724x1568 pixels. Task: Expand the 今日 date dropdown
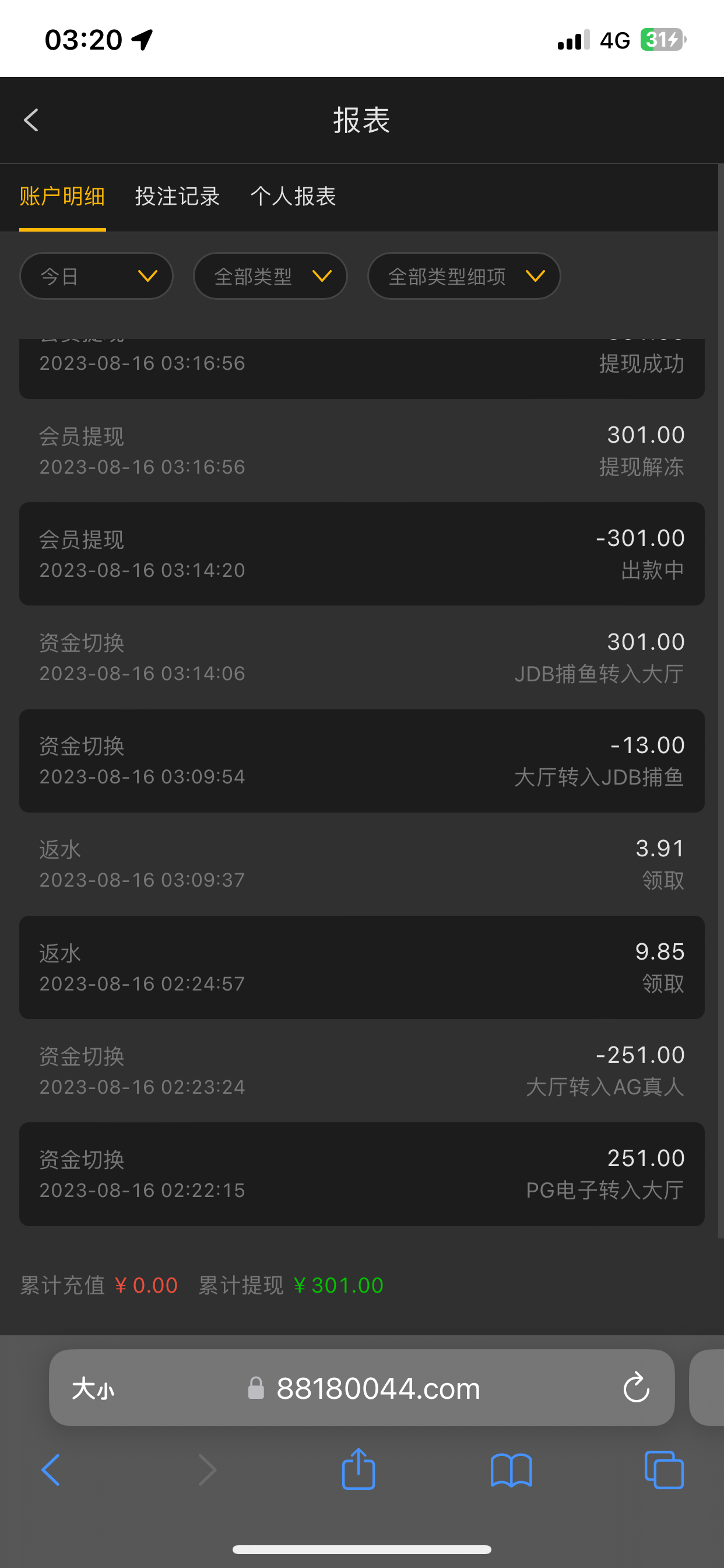96,276
